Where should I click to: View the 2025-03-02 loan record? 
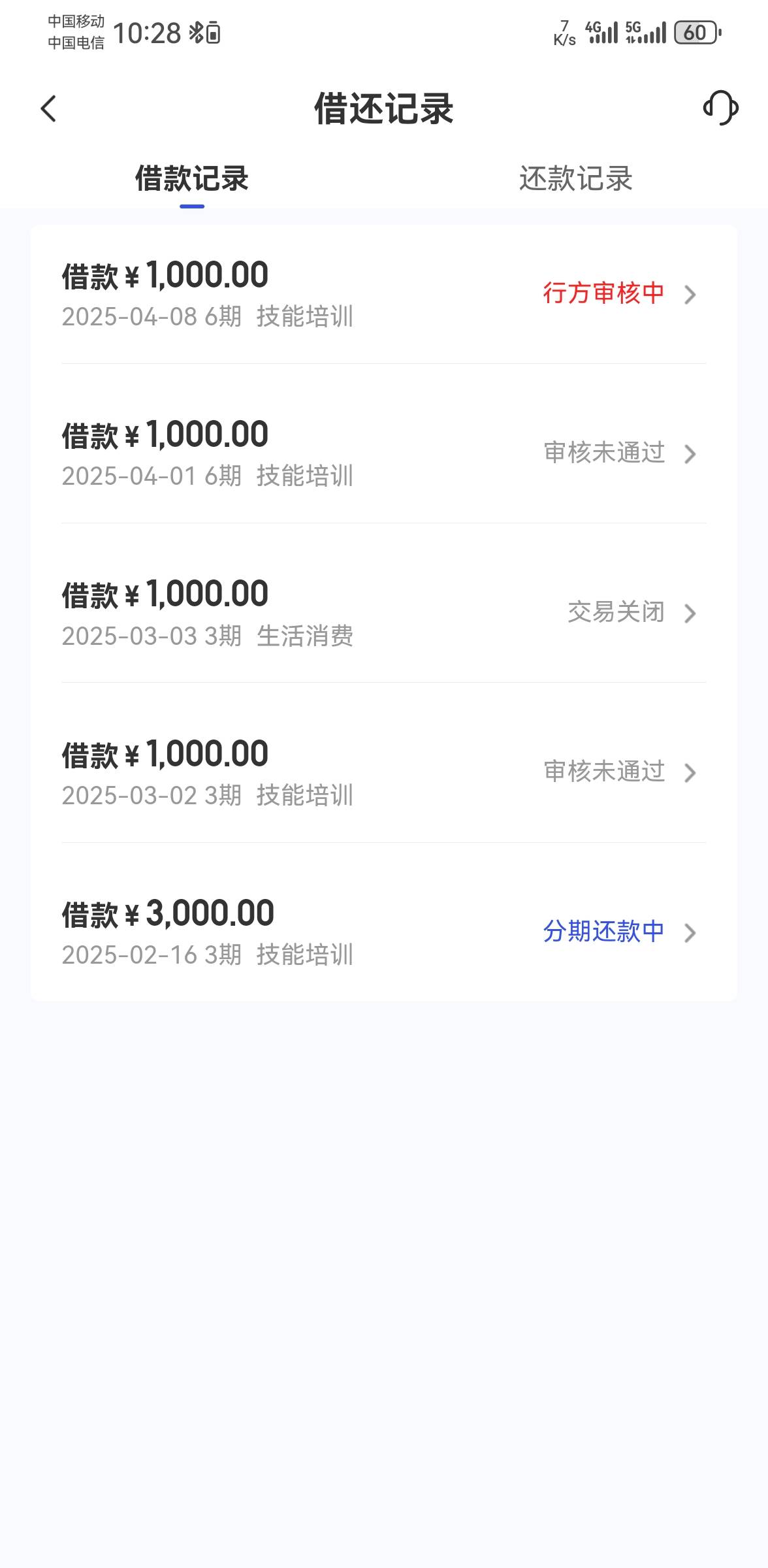[x=383, y=773]
